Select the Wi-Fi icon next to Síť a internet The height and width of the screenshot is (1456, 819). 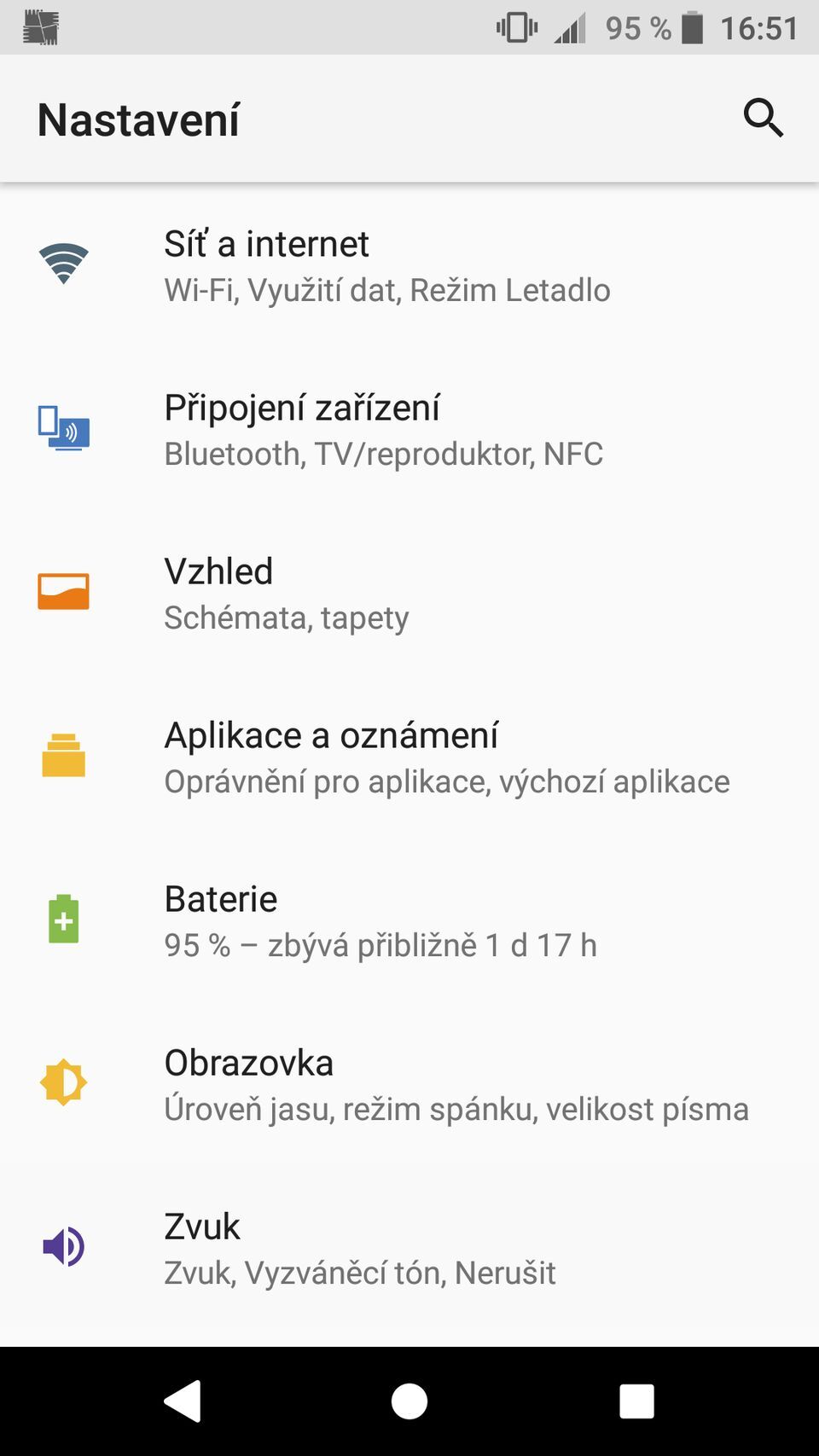coord(63,264)
